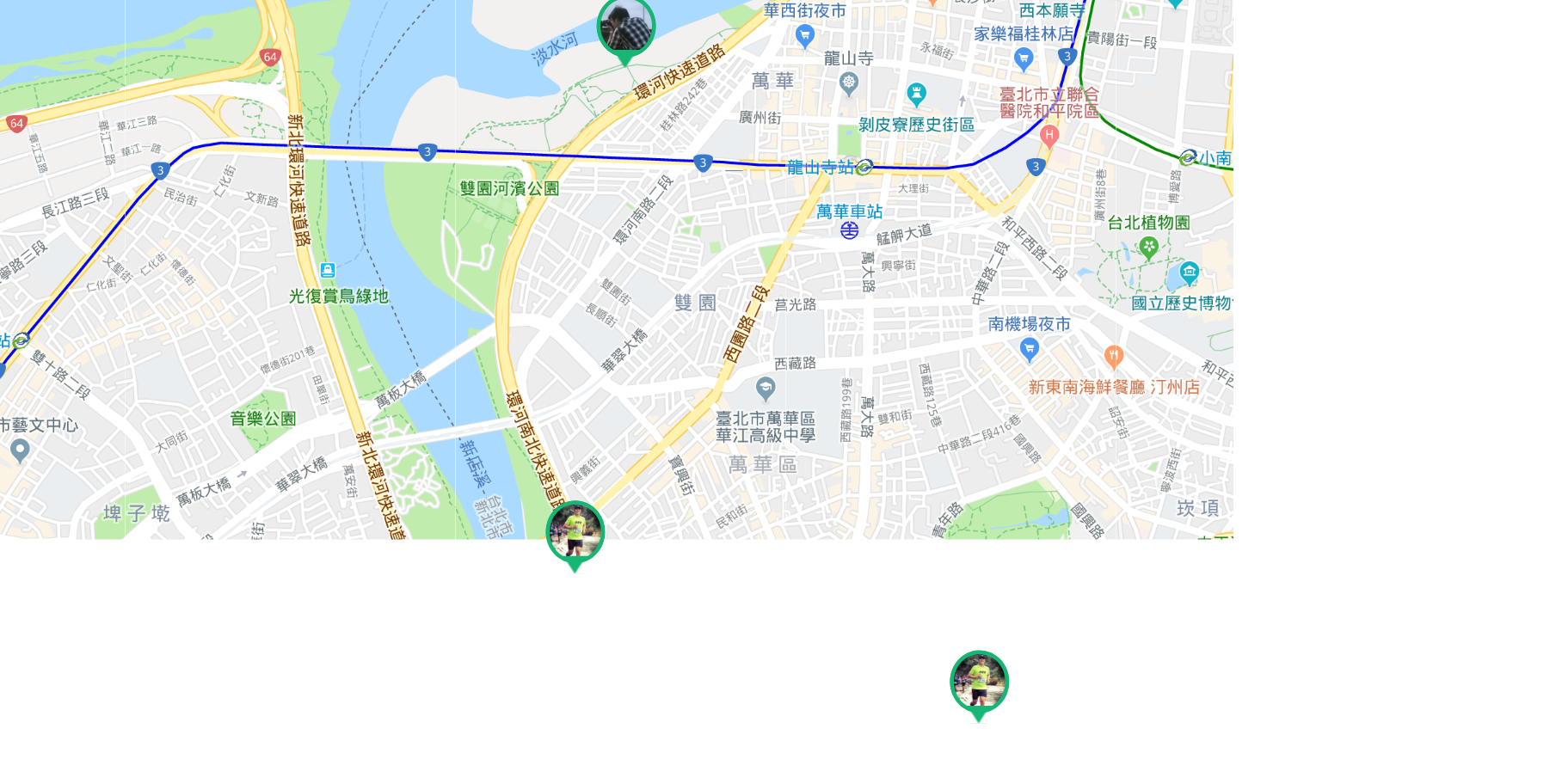This screenshot has width=1556, height=784.
Task: Select the 家樂福桂林店 store marker
Action: tap(1024, 58)
